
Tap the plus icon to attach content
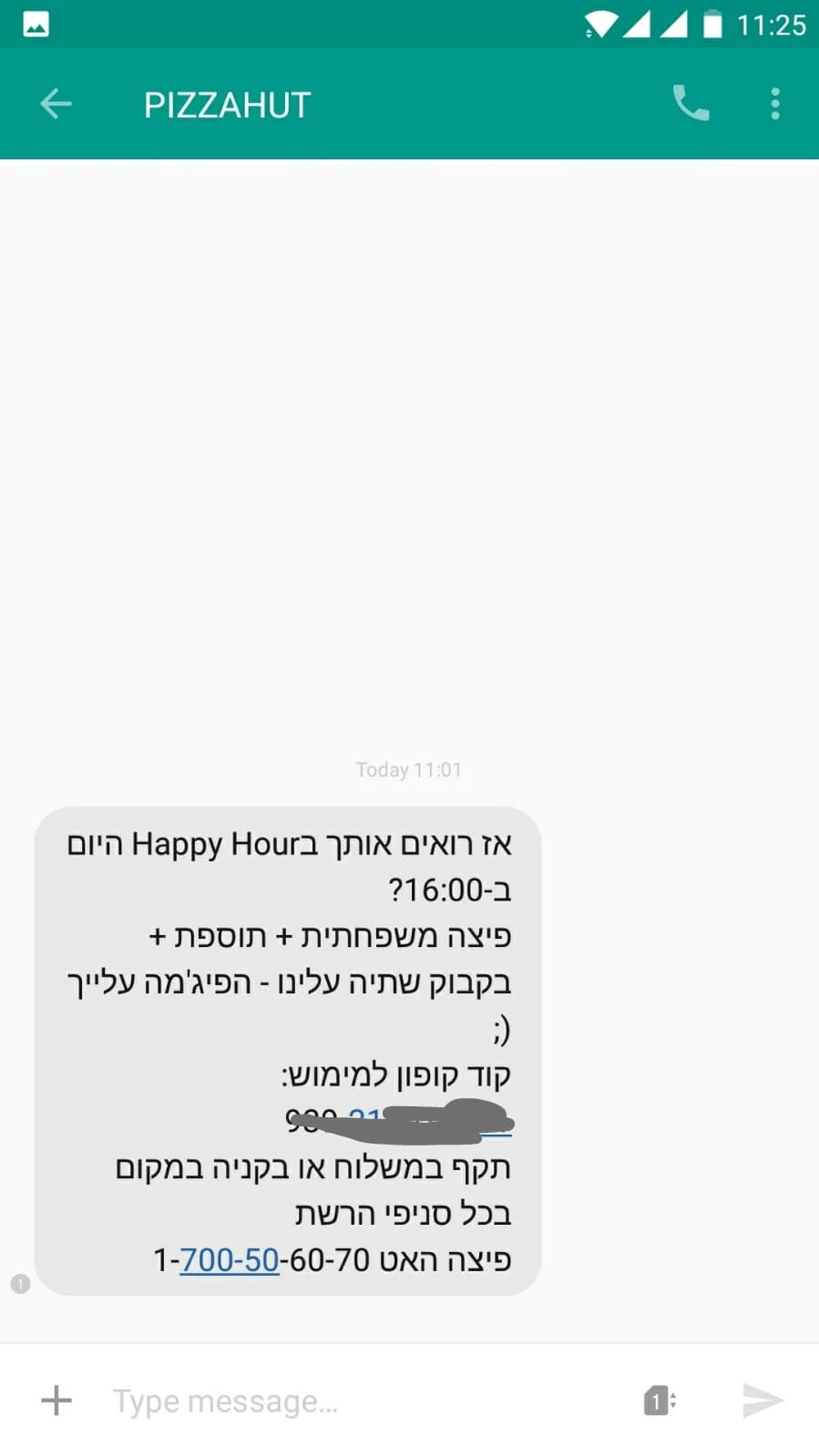pos(56,1400)
